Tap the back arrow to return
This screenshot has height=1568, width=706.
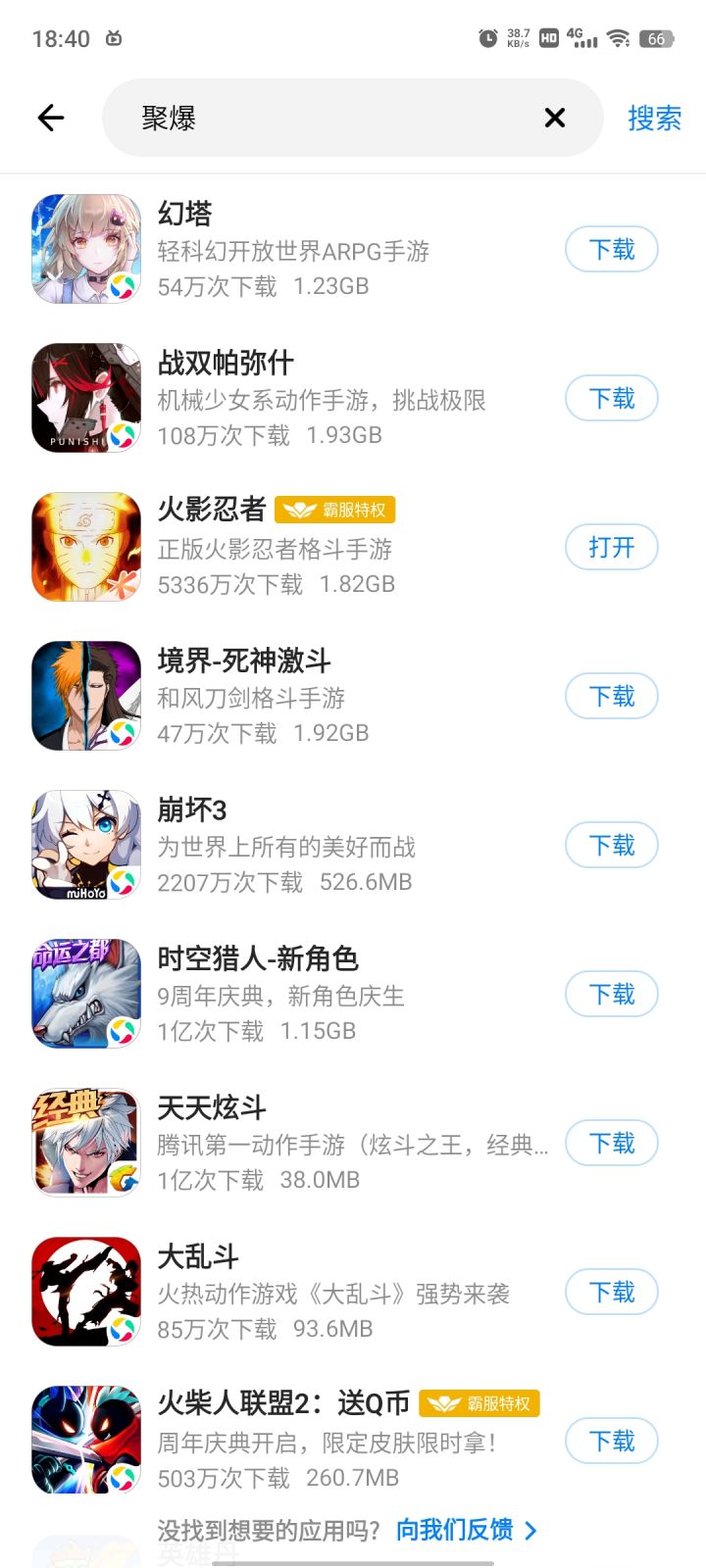point(50,117)
